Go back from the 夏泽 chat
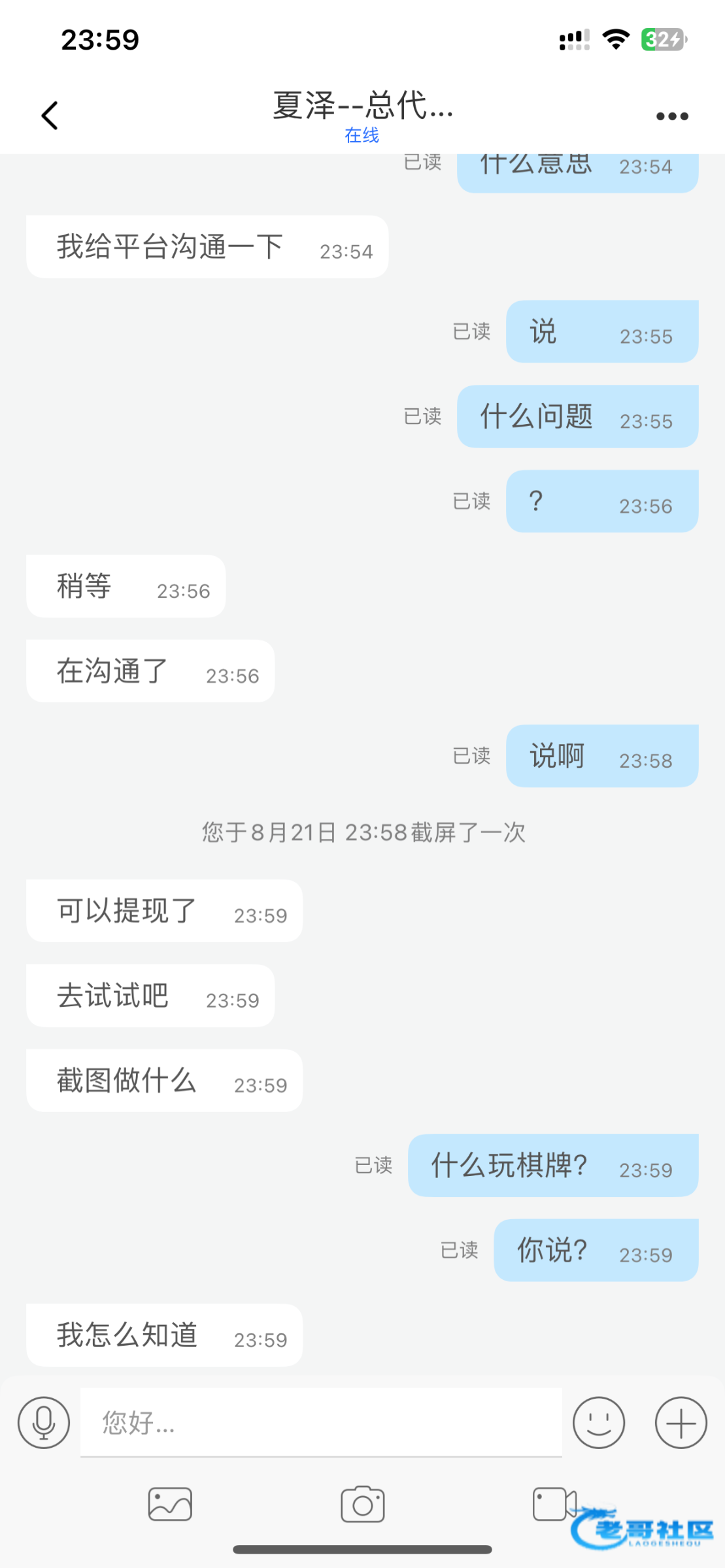 pos(50,116)
